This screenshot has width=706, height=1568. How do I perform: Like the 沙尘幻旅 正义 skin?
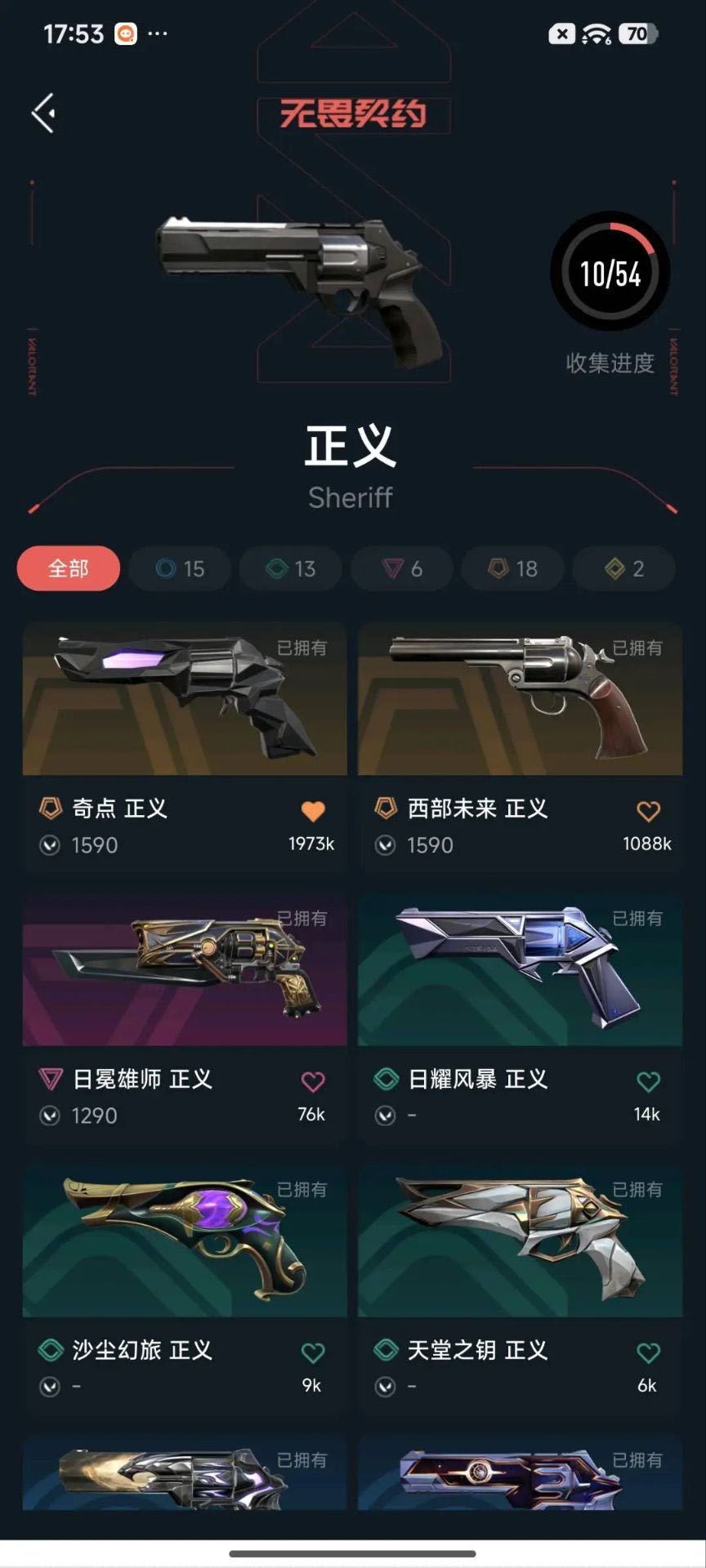[x=313, y=1353]
